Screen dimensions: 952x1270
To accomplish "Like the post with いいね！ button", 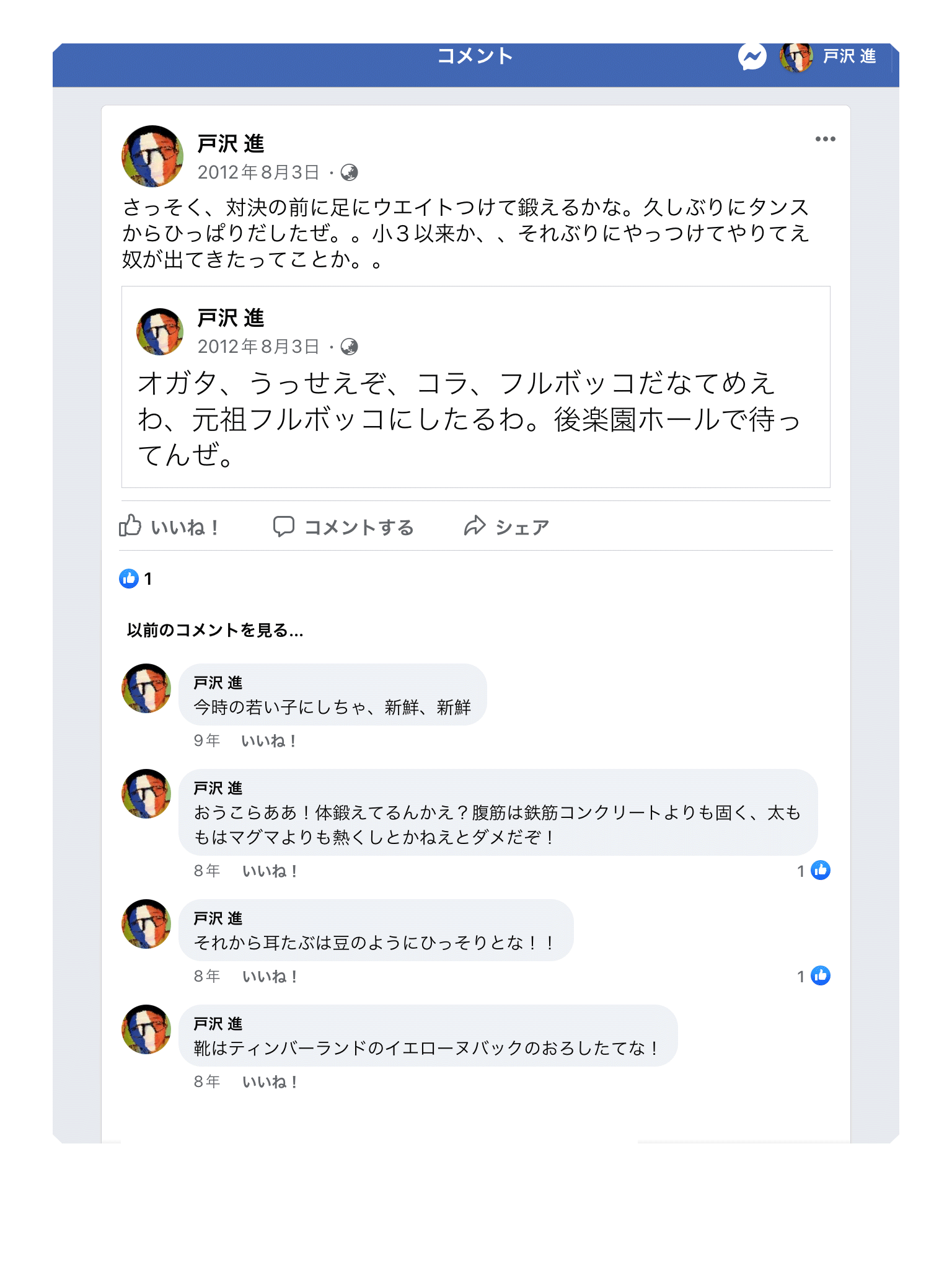I will tap(169, 527).
